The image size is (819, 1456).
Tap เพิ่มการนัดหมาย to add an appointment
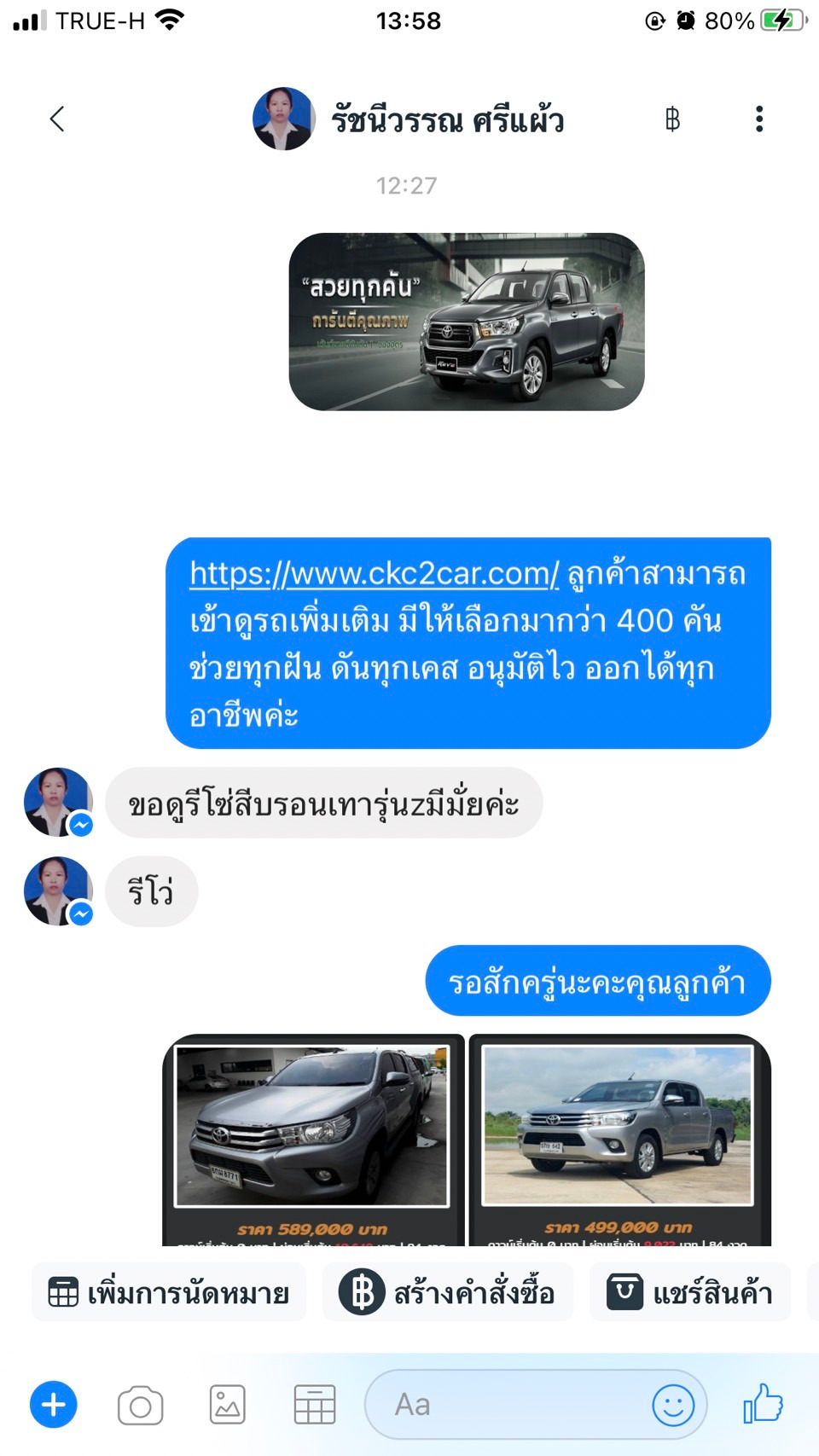[169, 1293]
